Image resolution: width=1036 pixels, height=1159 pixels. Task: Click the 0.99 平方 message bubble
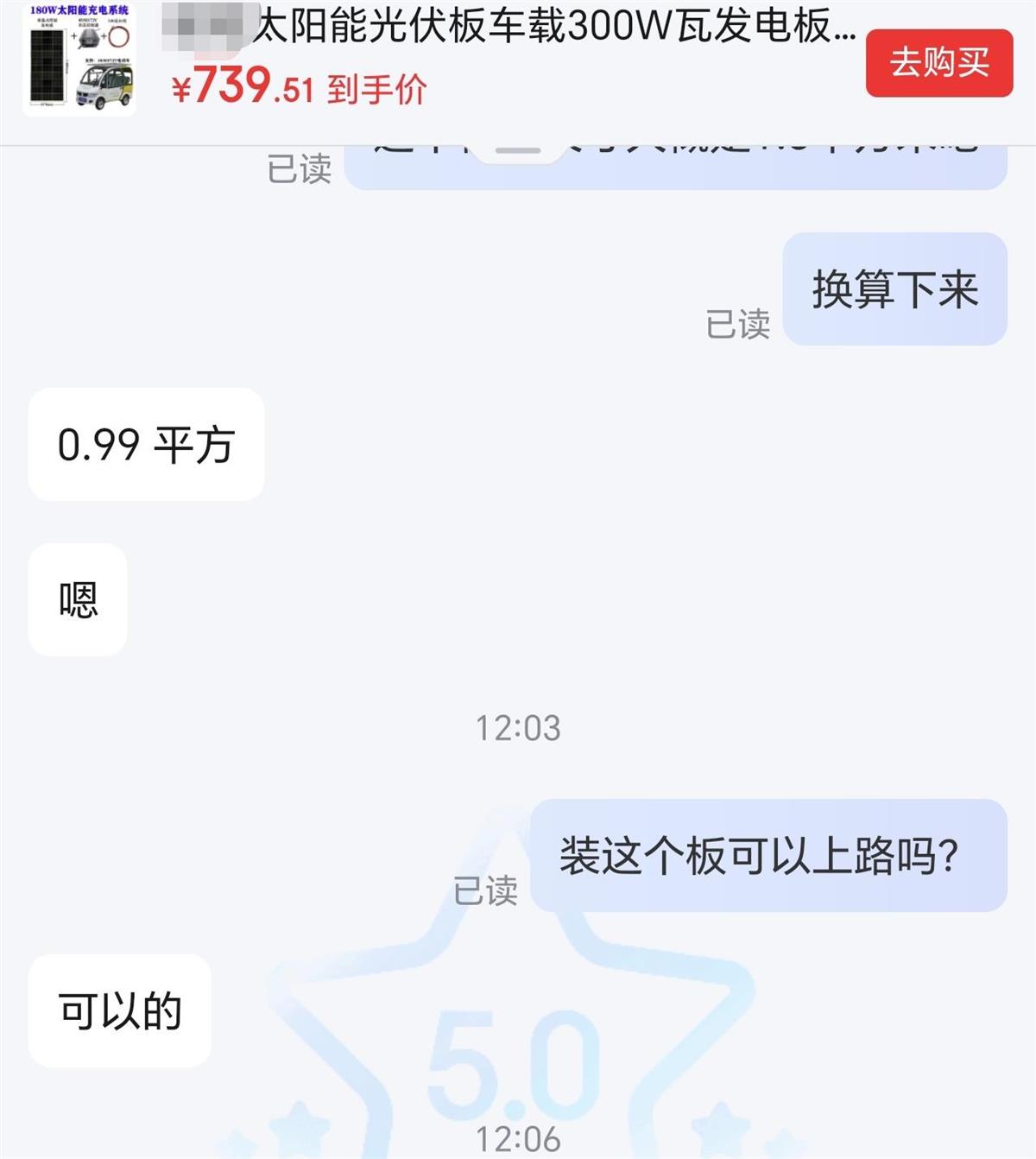point(145,445)
